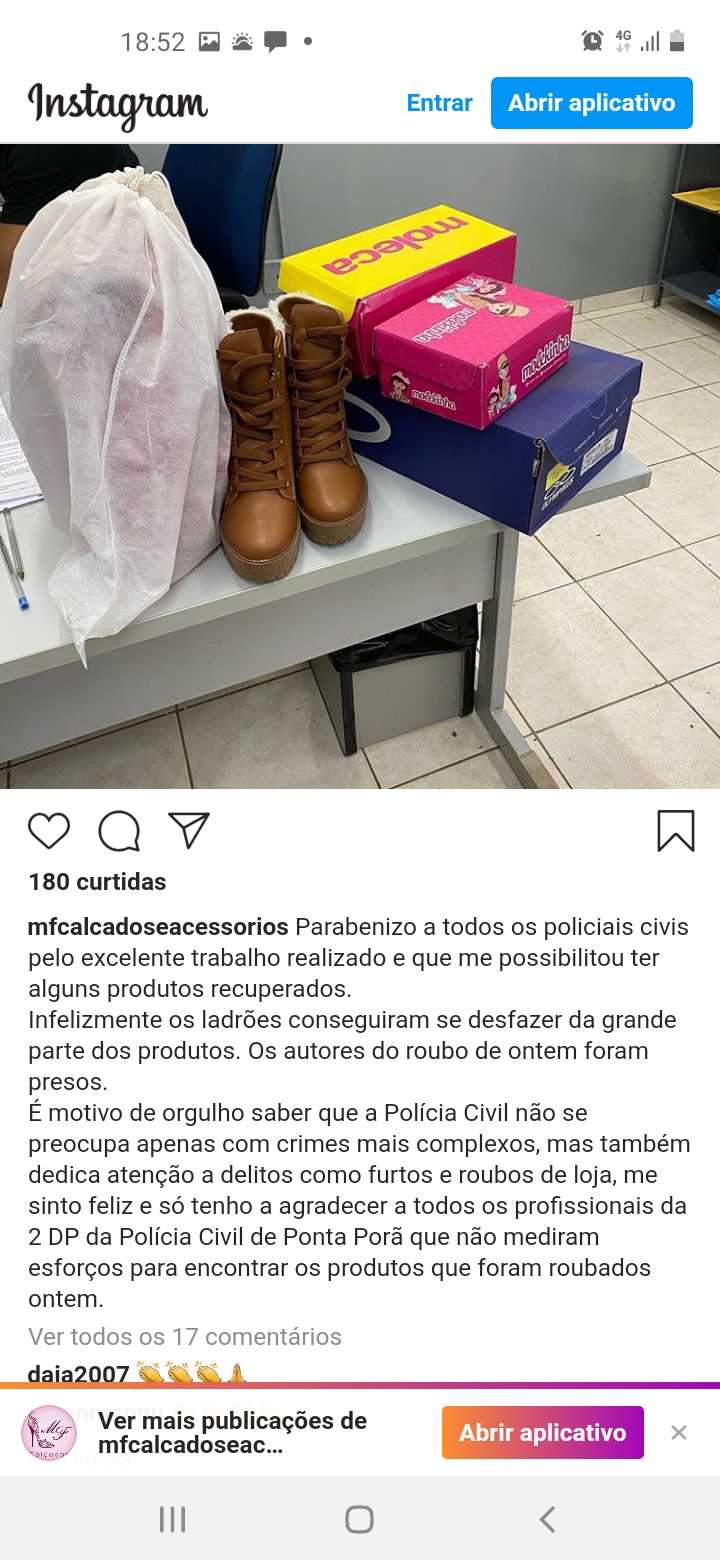This screenshot has height=1560, width=720.
Task: Tap the Entrar login link
Action: [439, 103]
